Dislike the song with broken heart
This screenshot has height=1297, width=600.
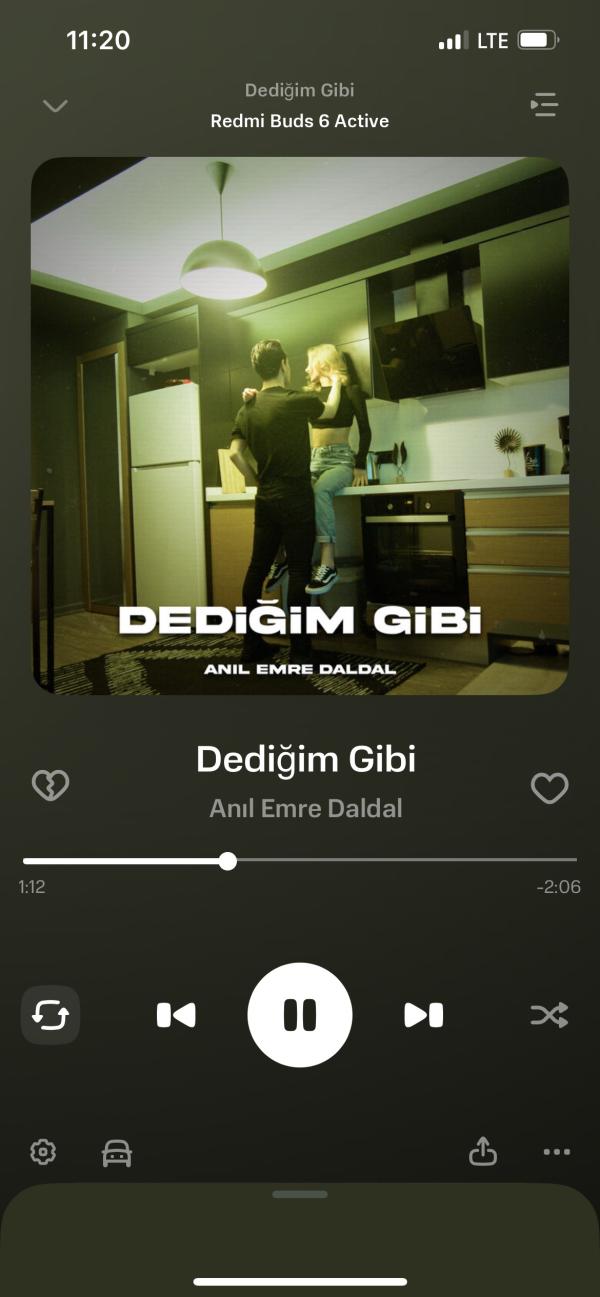[x=50, y=786]
